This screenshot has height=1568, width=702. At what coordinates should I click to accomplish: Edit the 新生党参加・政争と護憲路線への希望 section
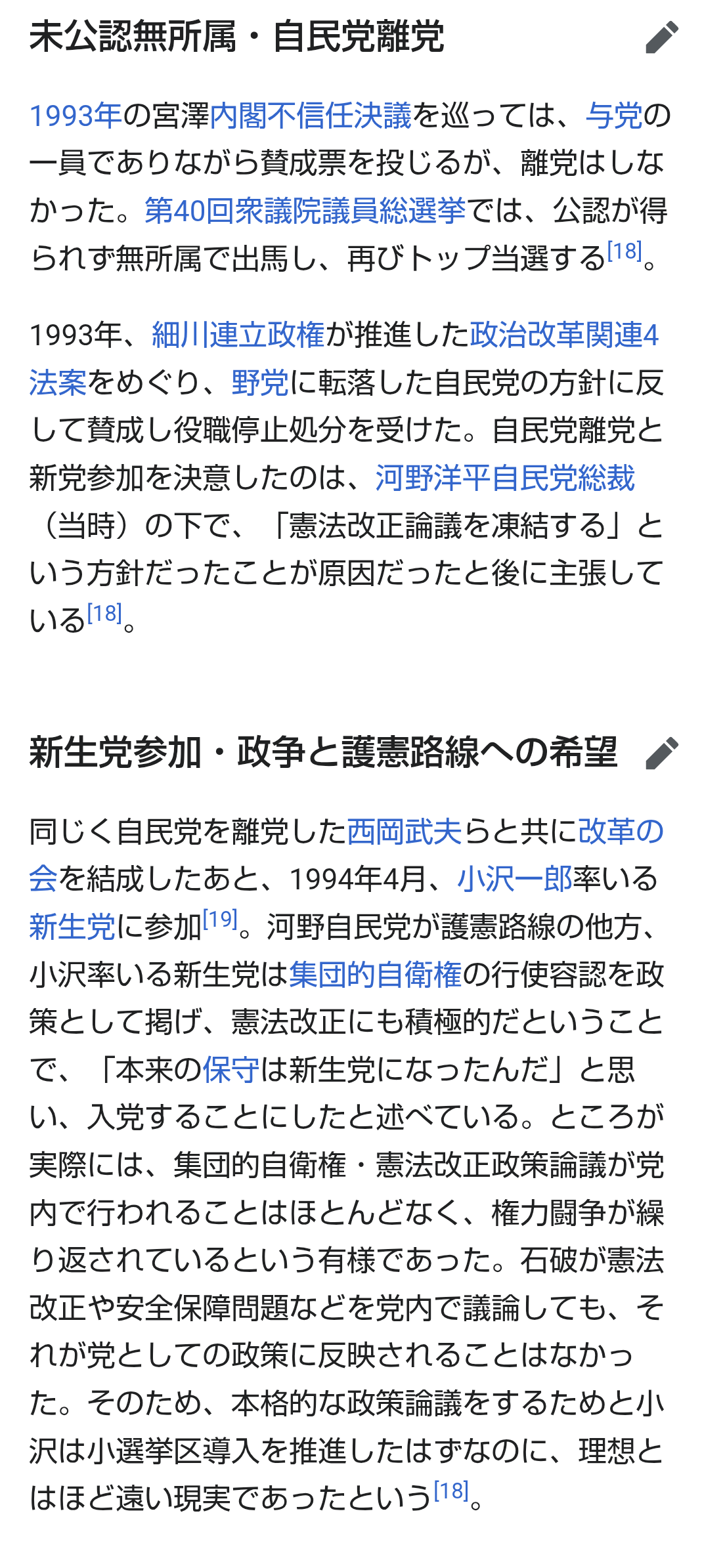[661, 753]
